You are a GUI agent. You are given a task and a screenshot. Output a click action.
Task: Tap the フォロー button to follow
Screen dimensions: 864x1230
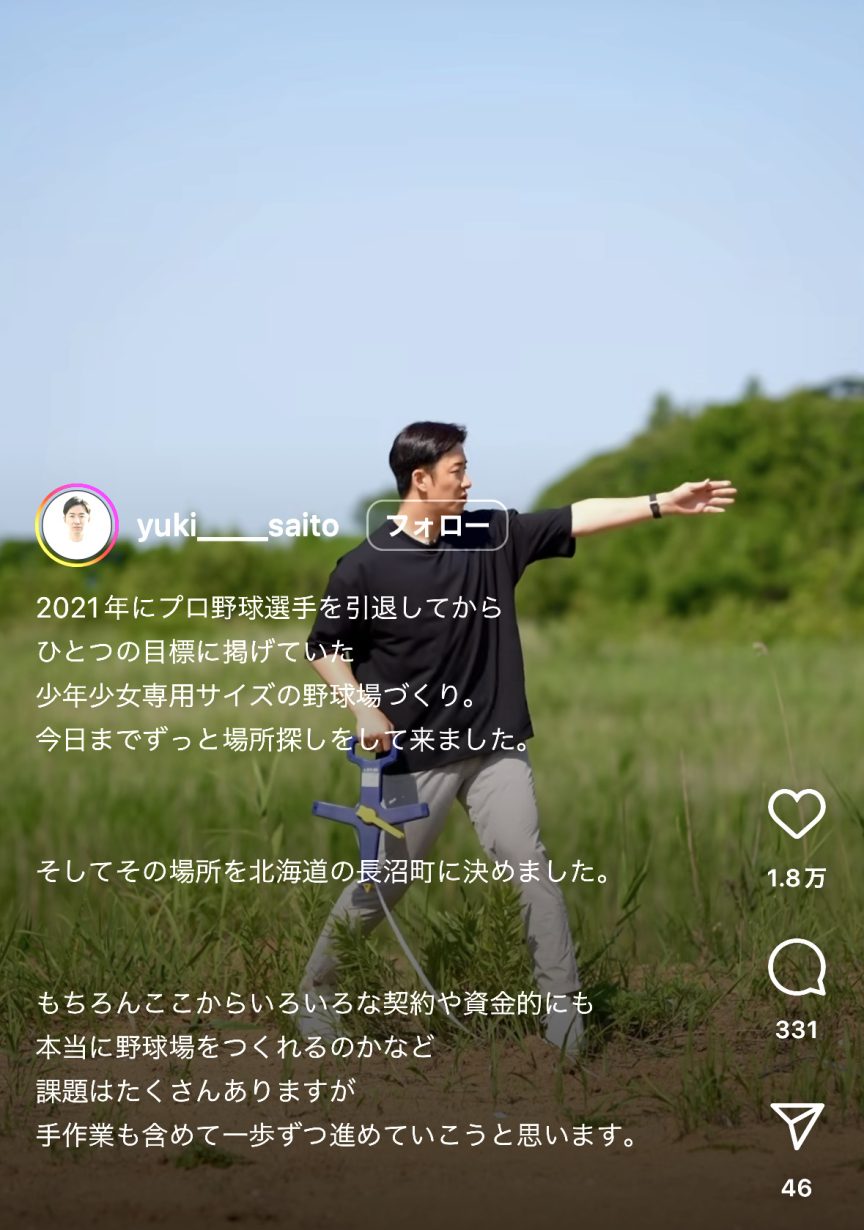pos(437,526)
